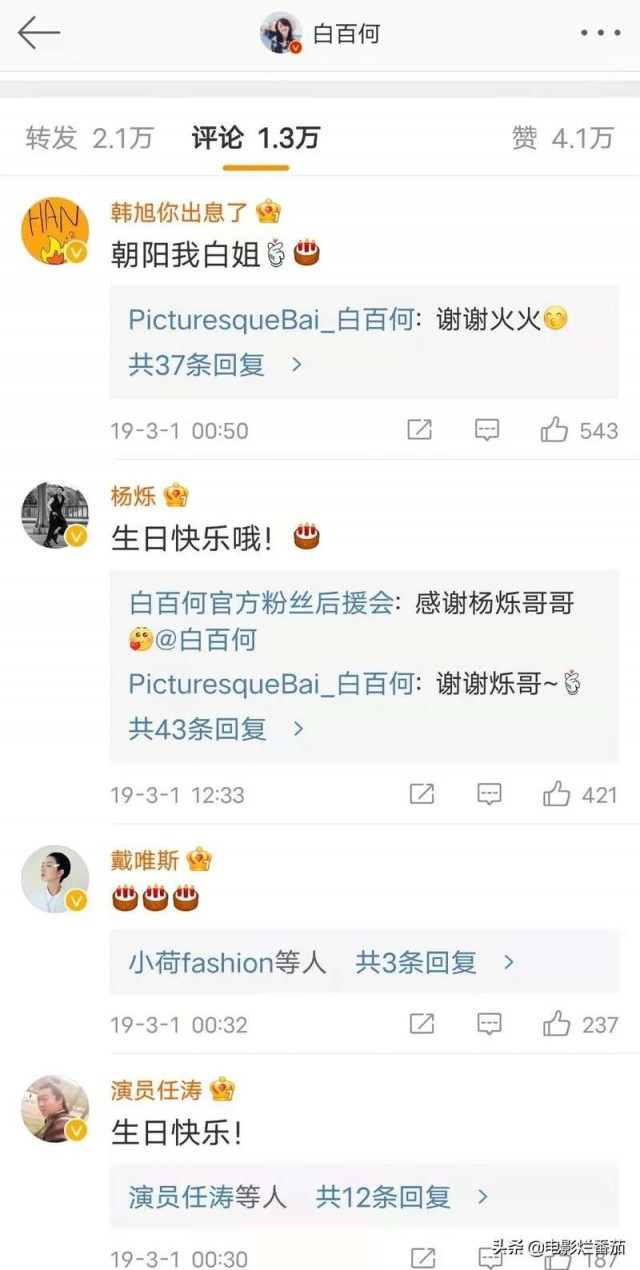Open 杨烁's profile name

coord(133,495)
